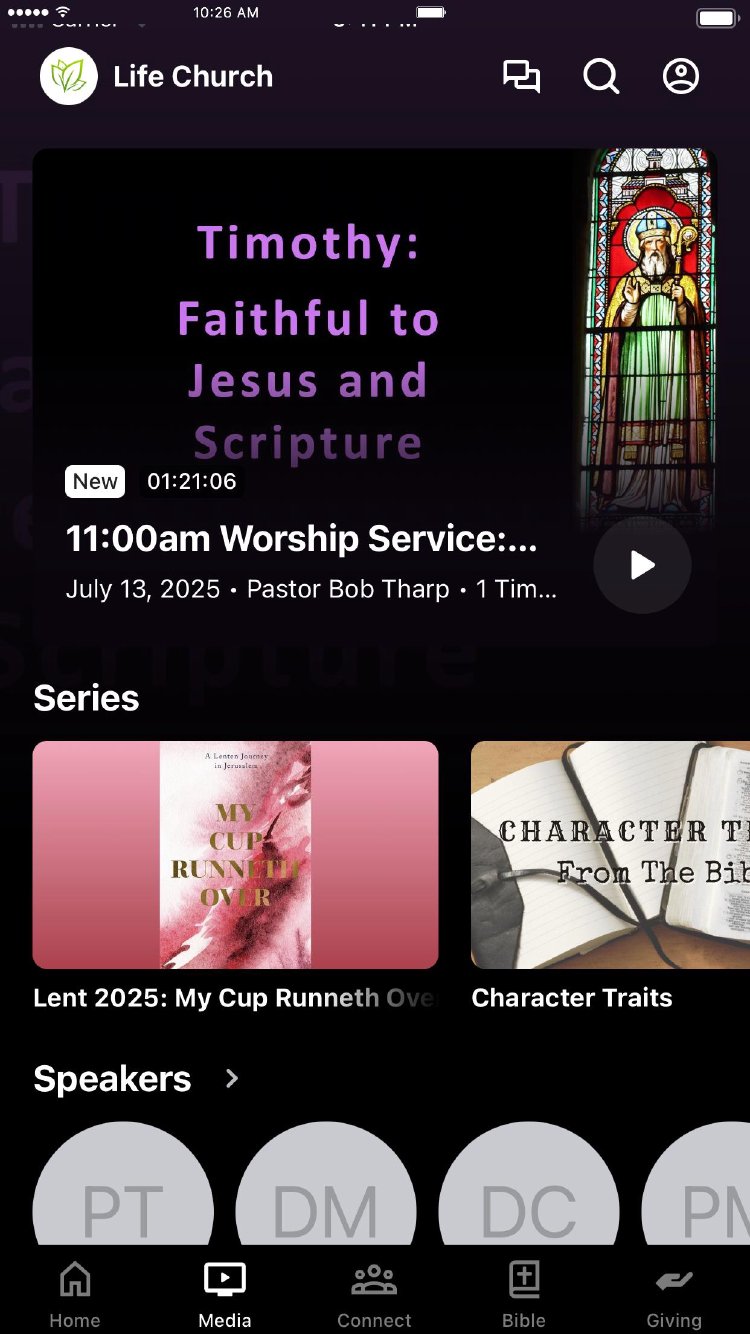Viewport: 750px width, 1334px height.
Task: Go to the Home tab
Action: pyautogui.click(x=75, y=1294)
